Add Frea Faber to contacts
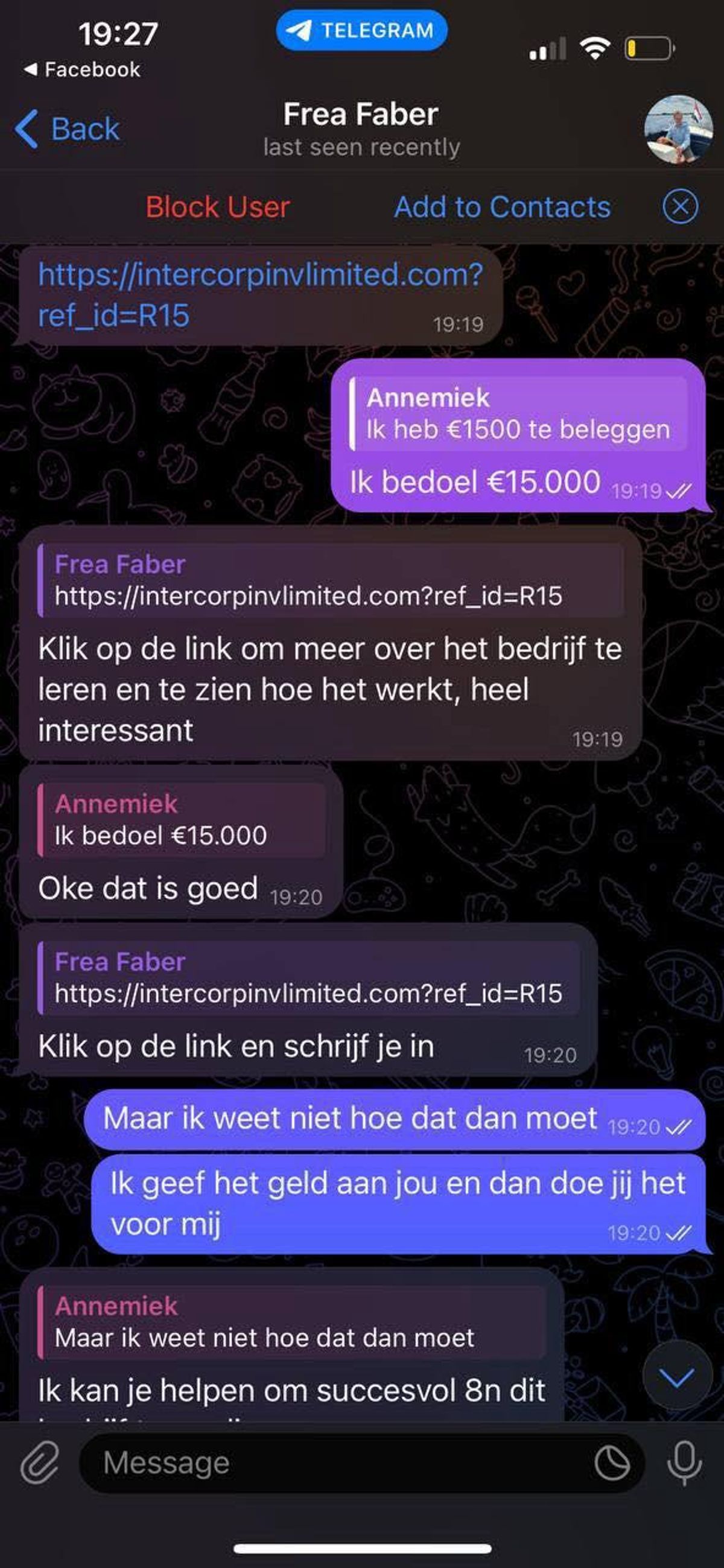 coord(502,207)
